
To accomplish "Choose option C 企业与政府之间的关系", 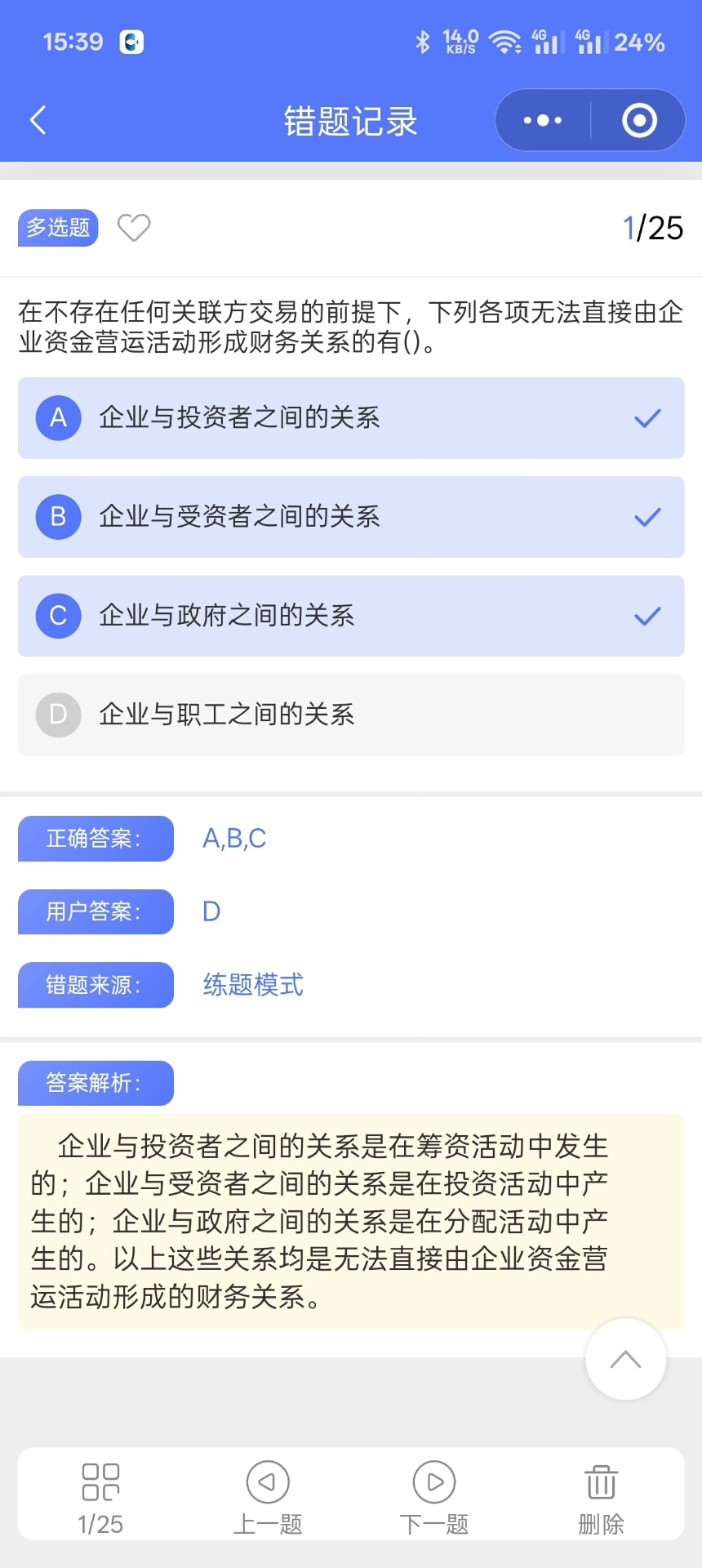I will tap(351, 616).
